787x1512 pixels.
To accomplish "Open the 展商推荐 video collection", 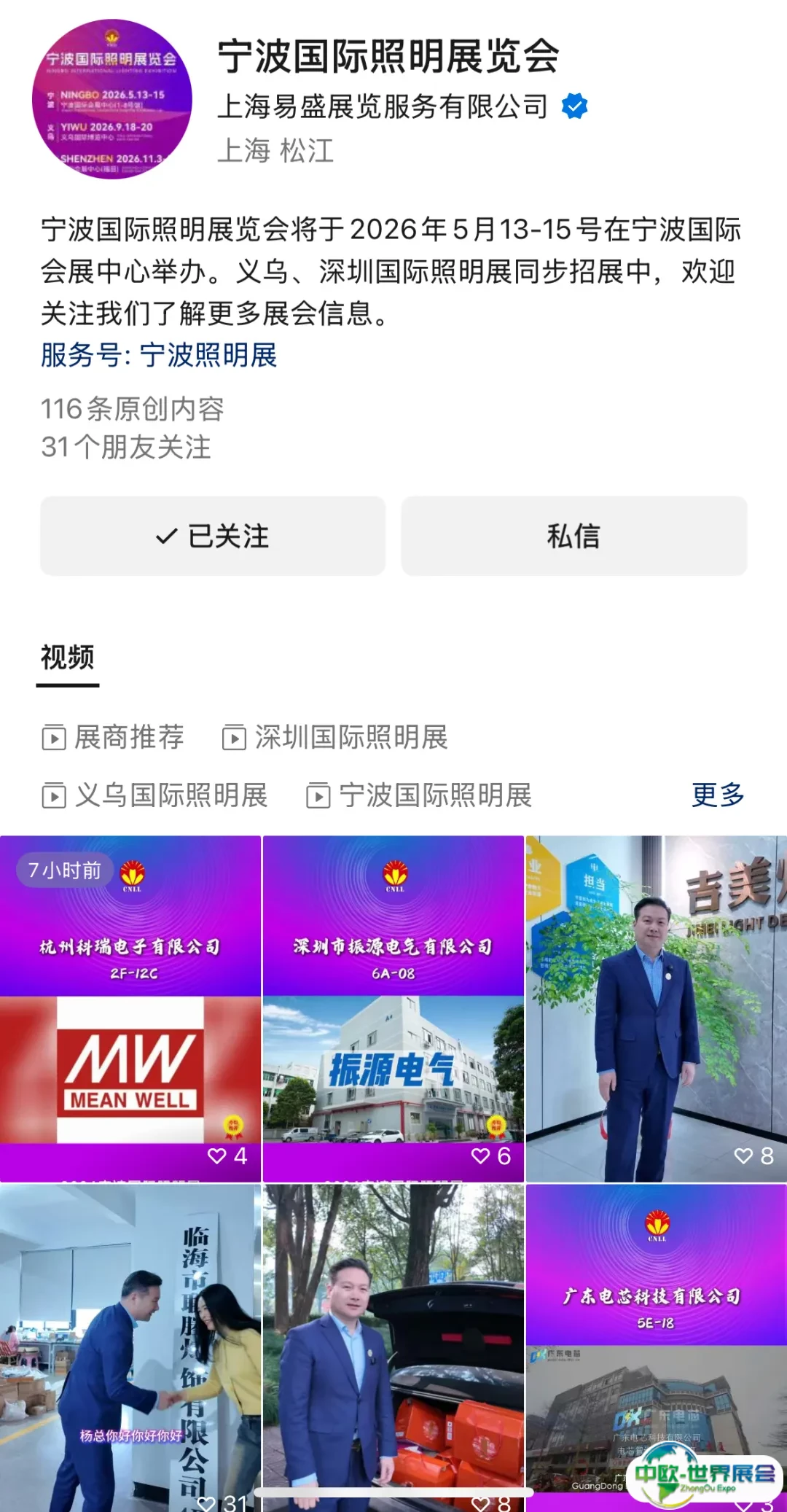I will click(x=113, y=738).
